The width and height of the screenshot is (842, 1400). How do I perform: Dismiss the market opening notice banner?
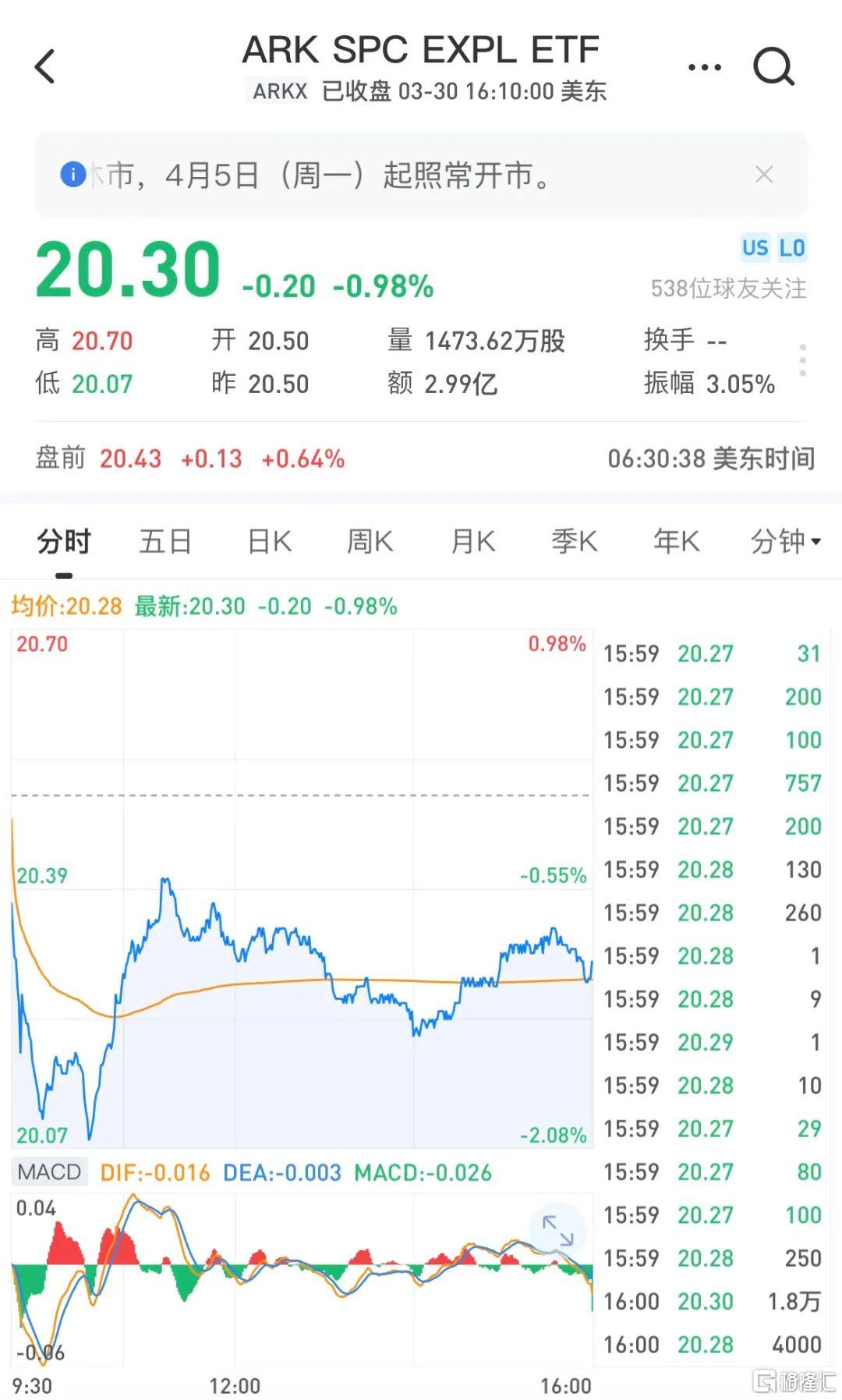pyautogui.click(x=764, y=175)
